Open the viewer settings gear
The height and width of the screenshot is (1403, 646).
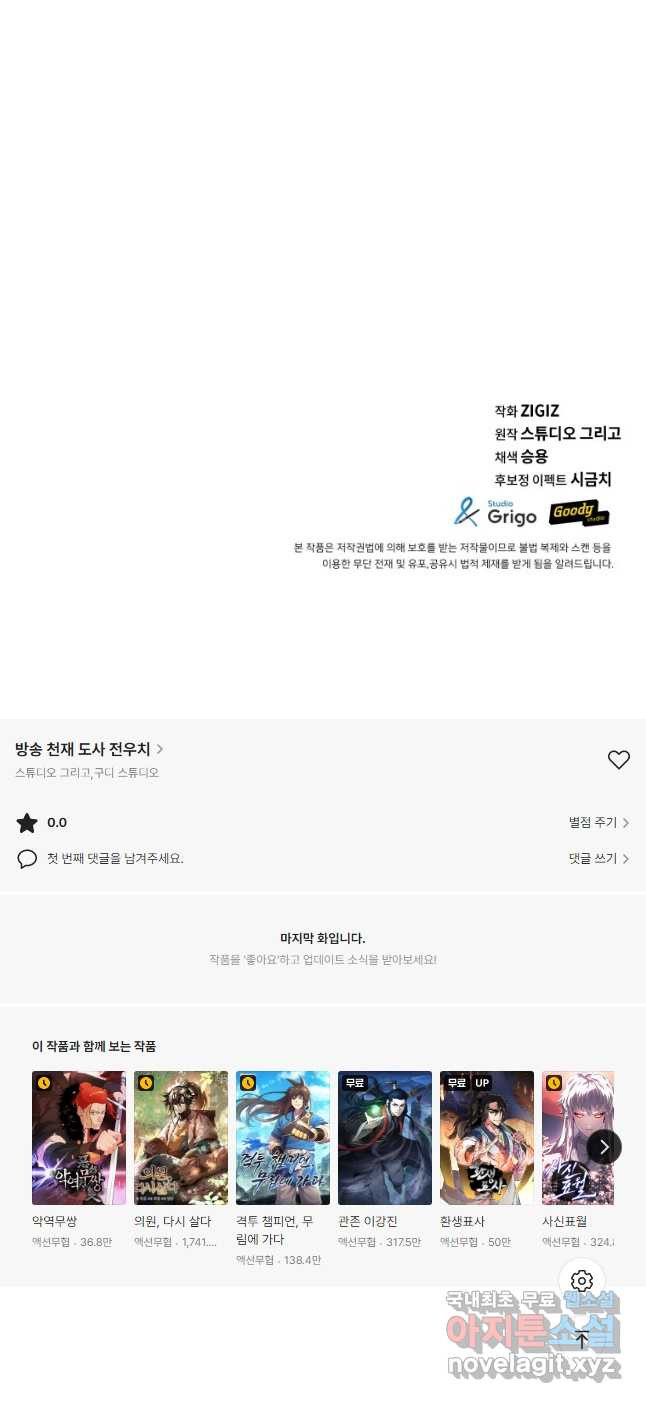[582, 1281]
